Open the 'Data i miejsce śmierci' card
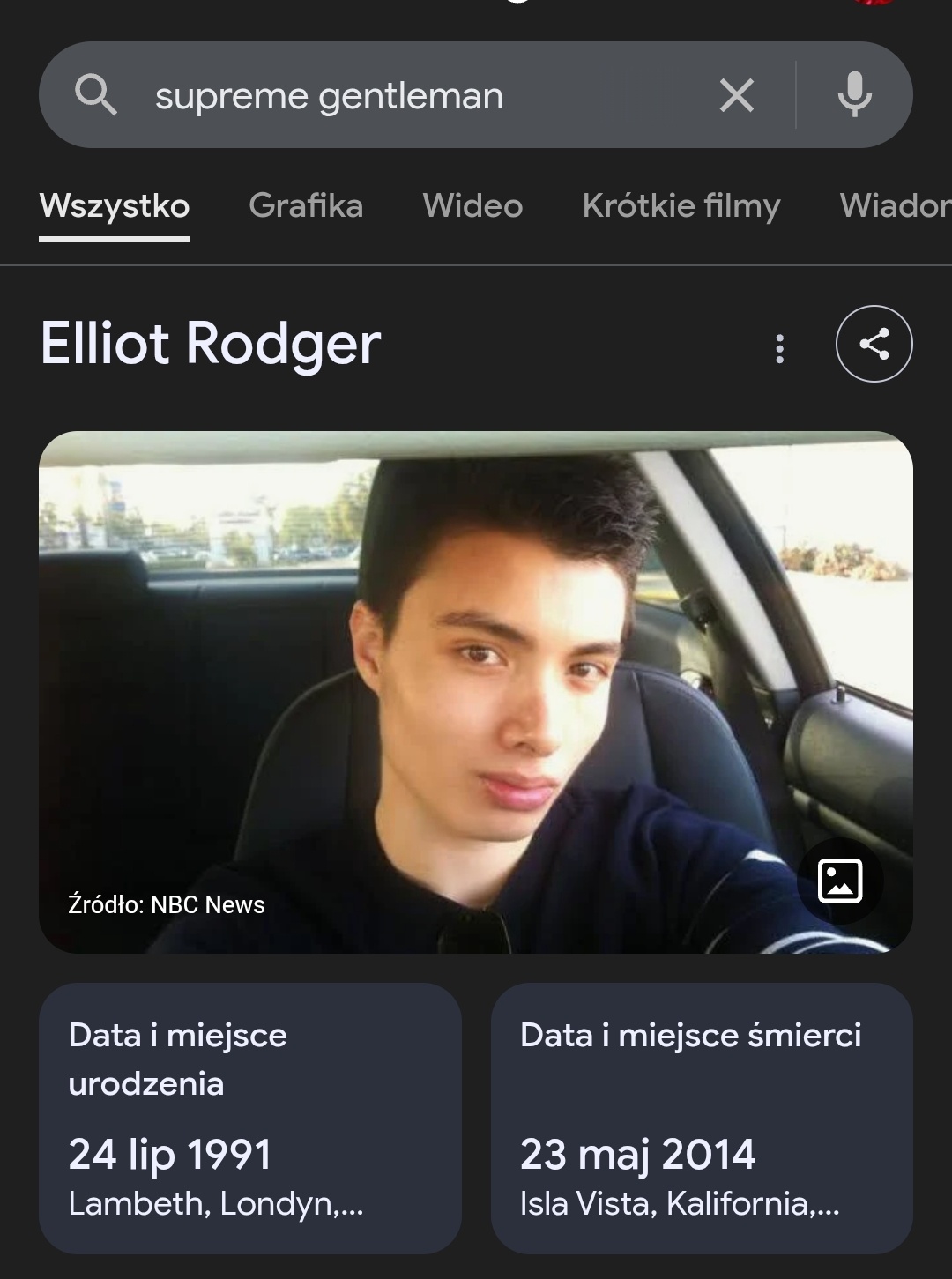 tap(702, 1117)
